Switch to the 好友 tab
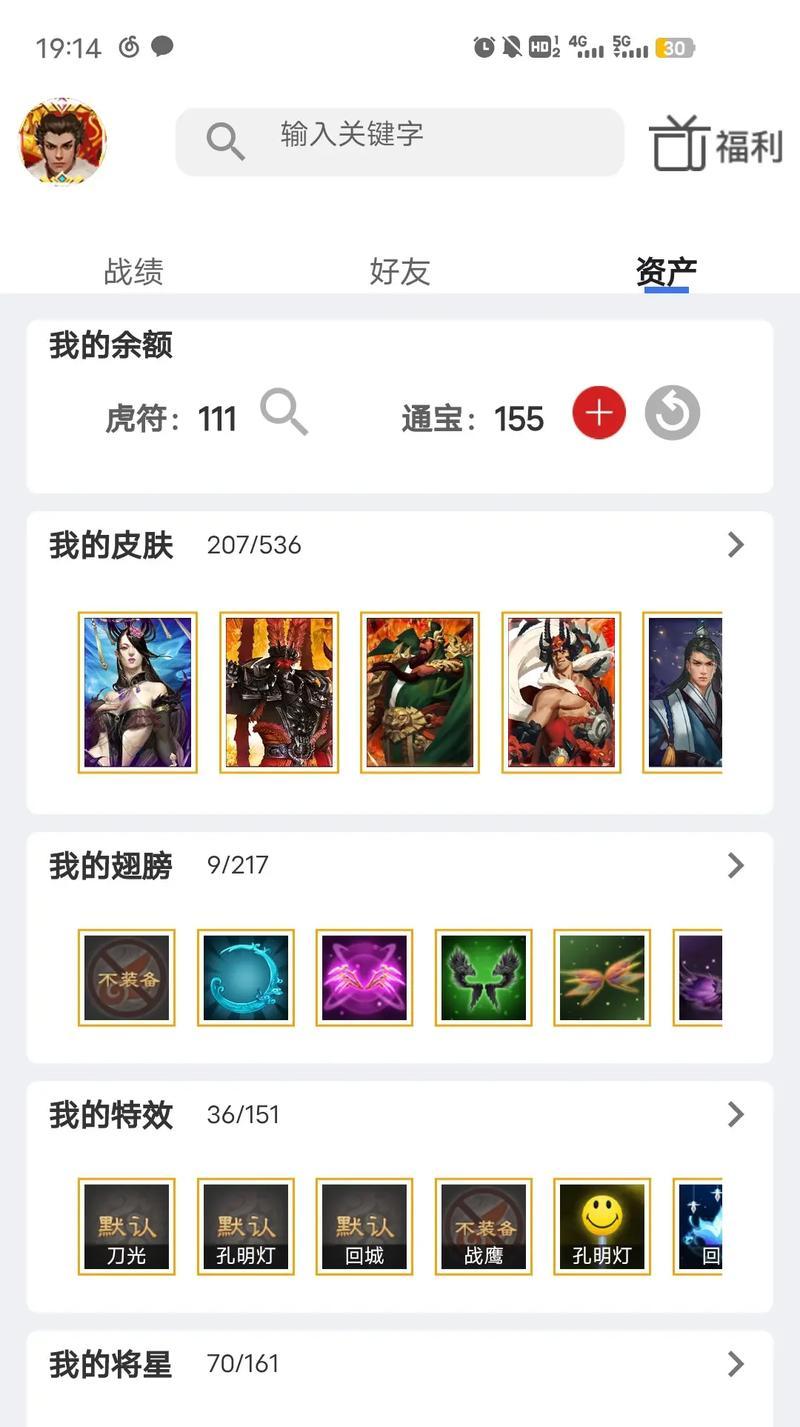800x1427 pixels. point(399,271)
